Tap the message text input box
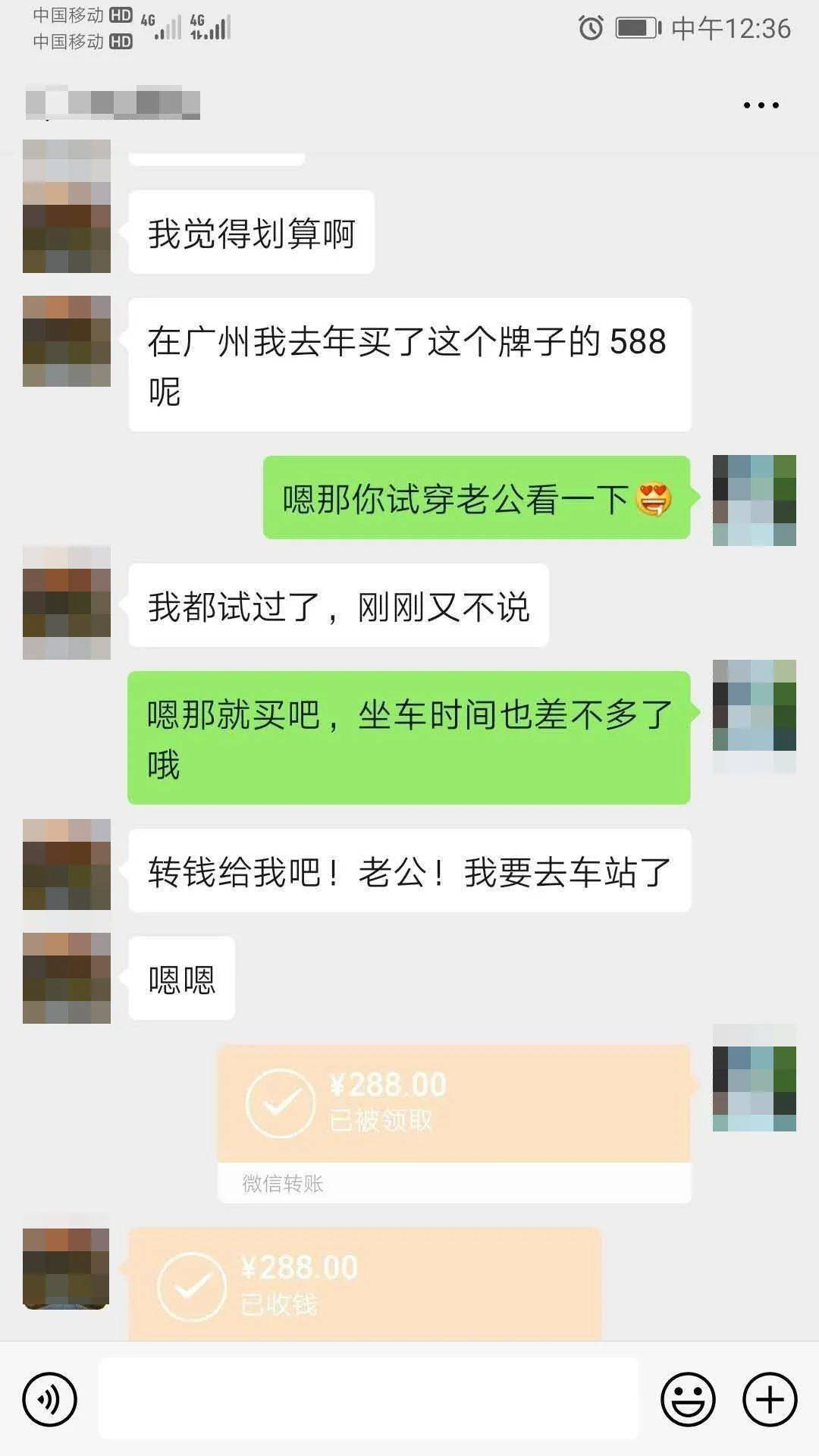 [369, 1398]
